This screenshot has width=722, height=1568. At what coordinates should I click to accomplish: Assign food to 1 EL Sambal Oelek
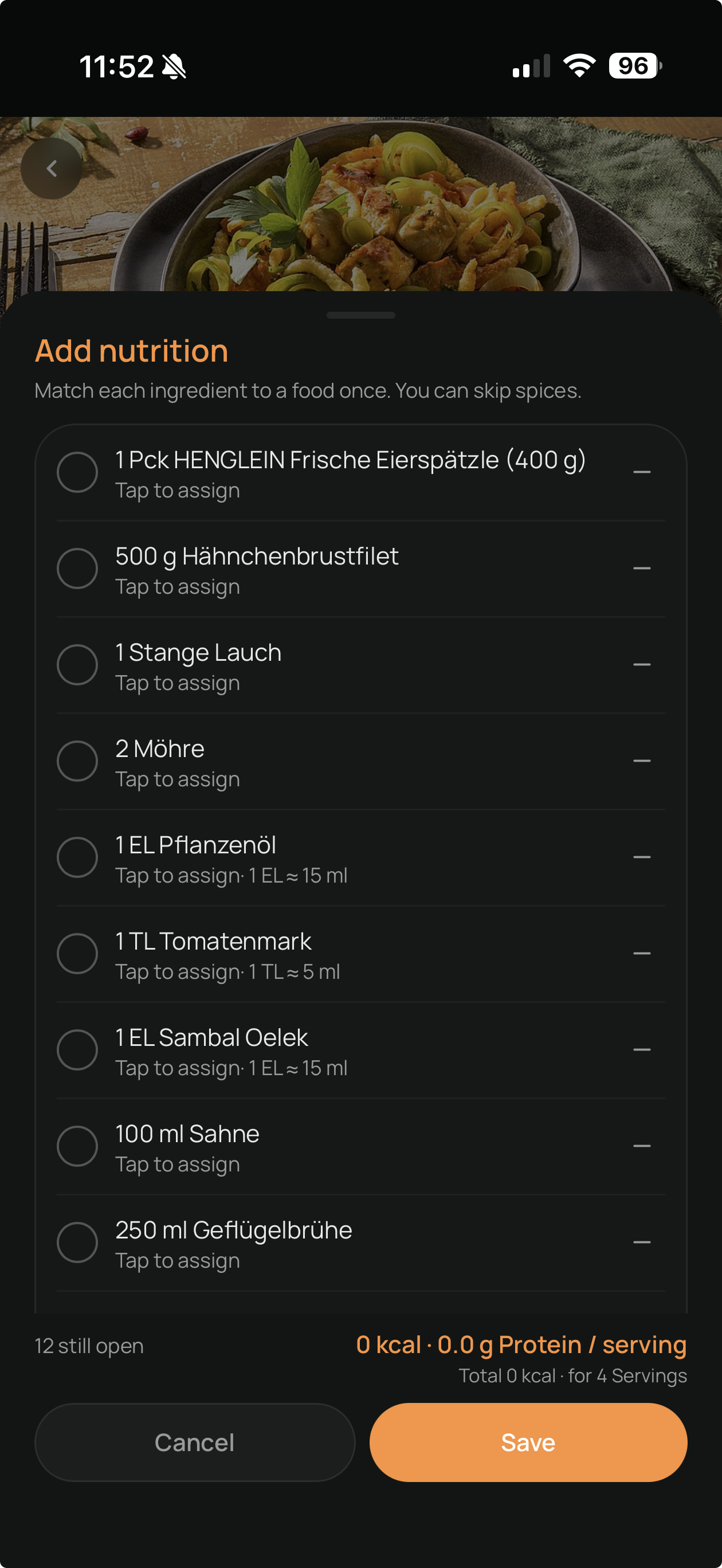point(361,1050)
